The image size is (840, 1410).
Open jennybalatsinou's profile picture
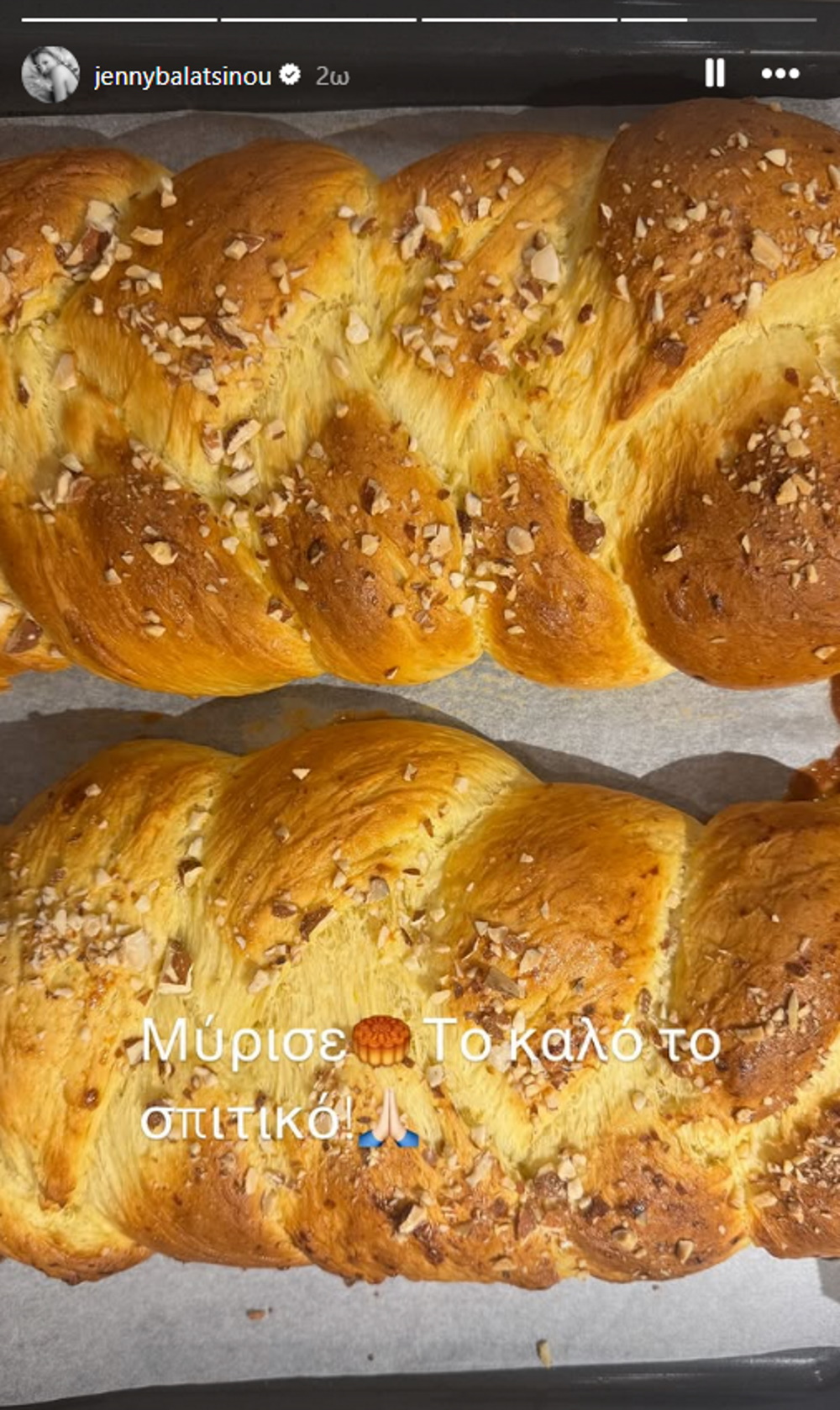pos(50,75)
